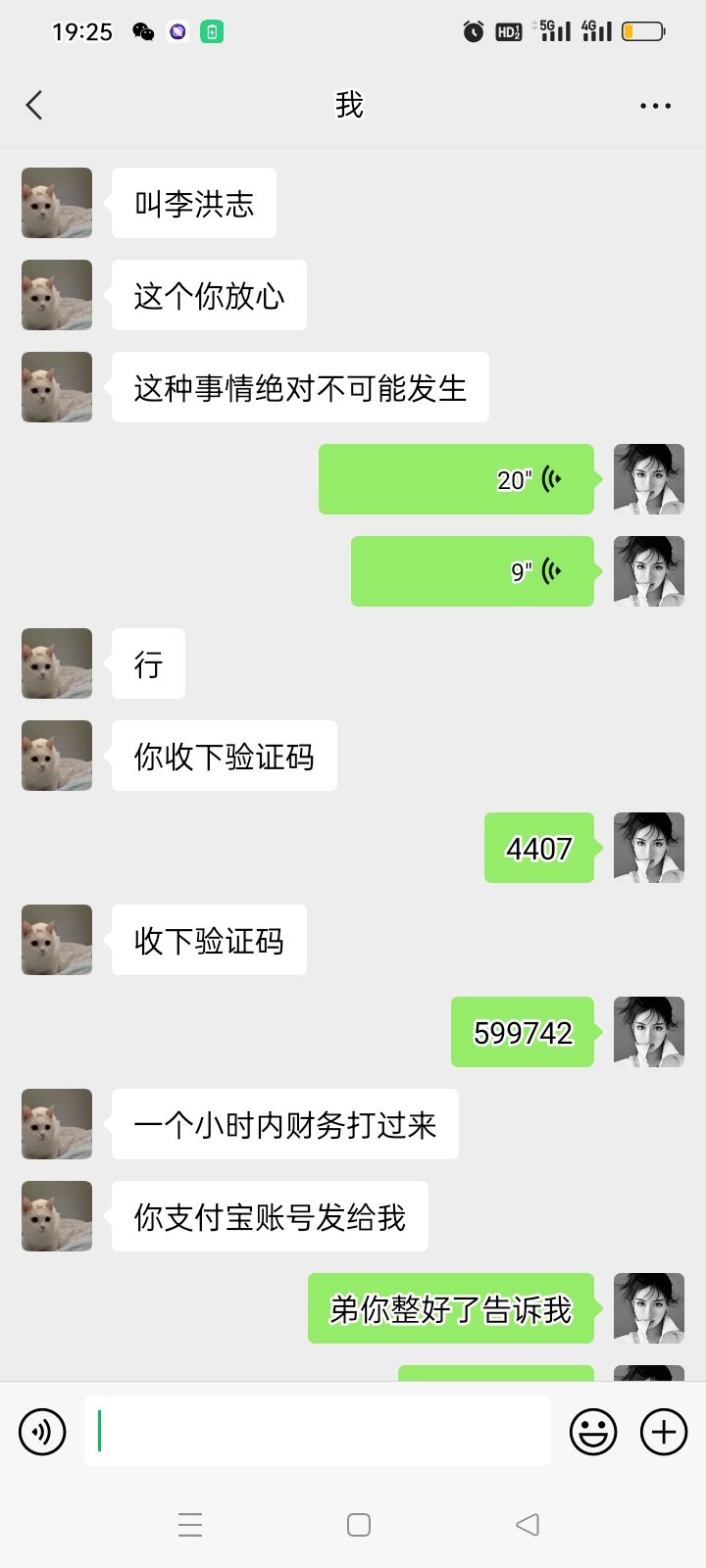The image size is (706, 1568).
Task: Open cat avatar beside 叫李洪志
Action: point(57,203)
